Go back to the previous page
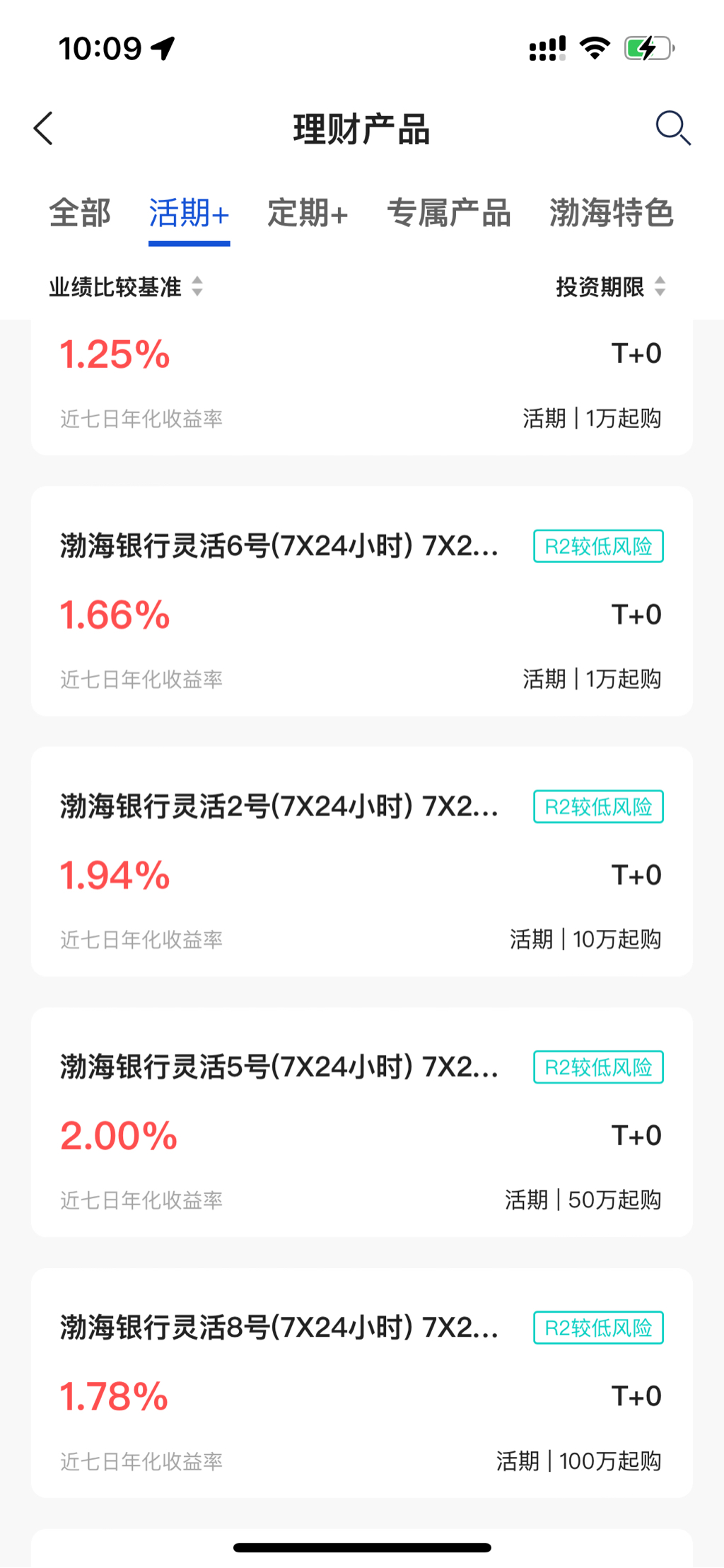 point(44,129)
